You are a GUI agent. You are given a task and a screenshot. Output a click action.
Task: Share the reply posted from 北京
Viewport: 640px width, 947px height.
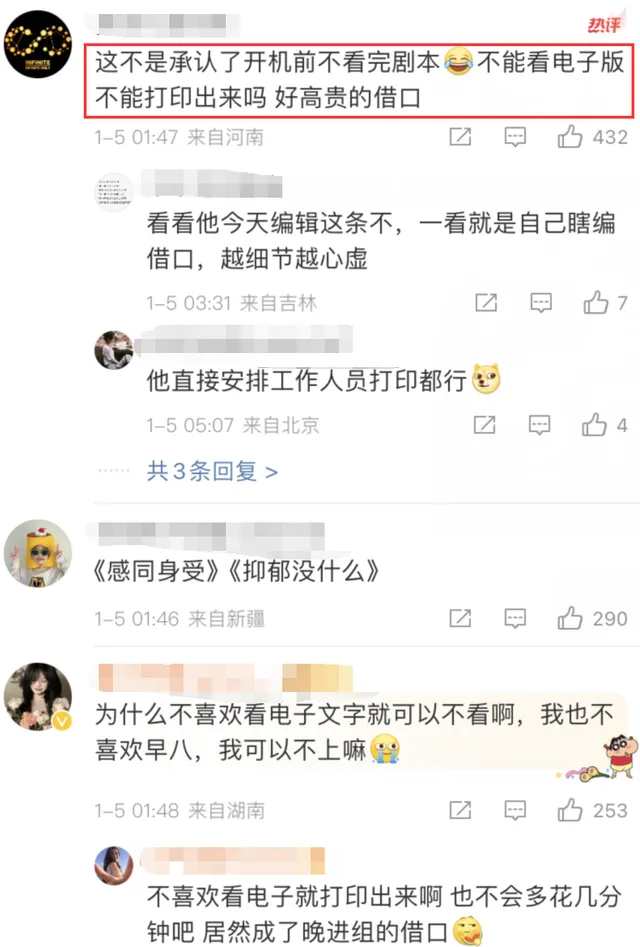coord(486,425)
